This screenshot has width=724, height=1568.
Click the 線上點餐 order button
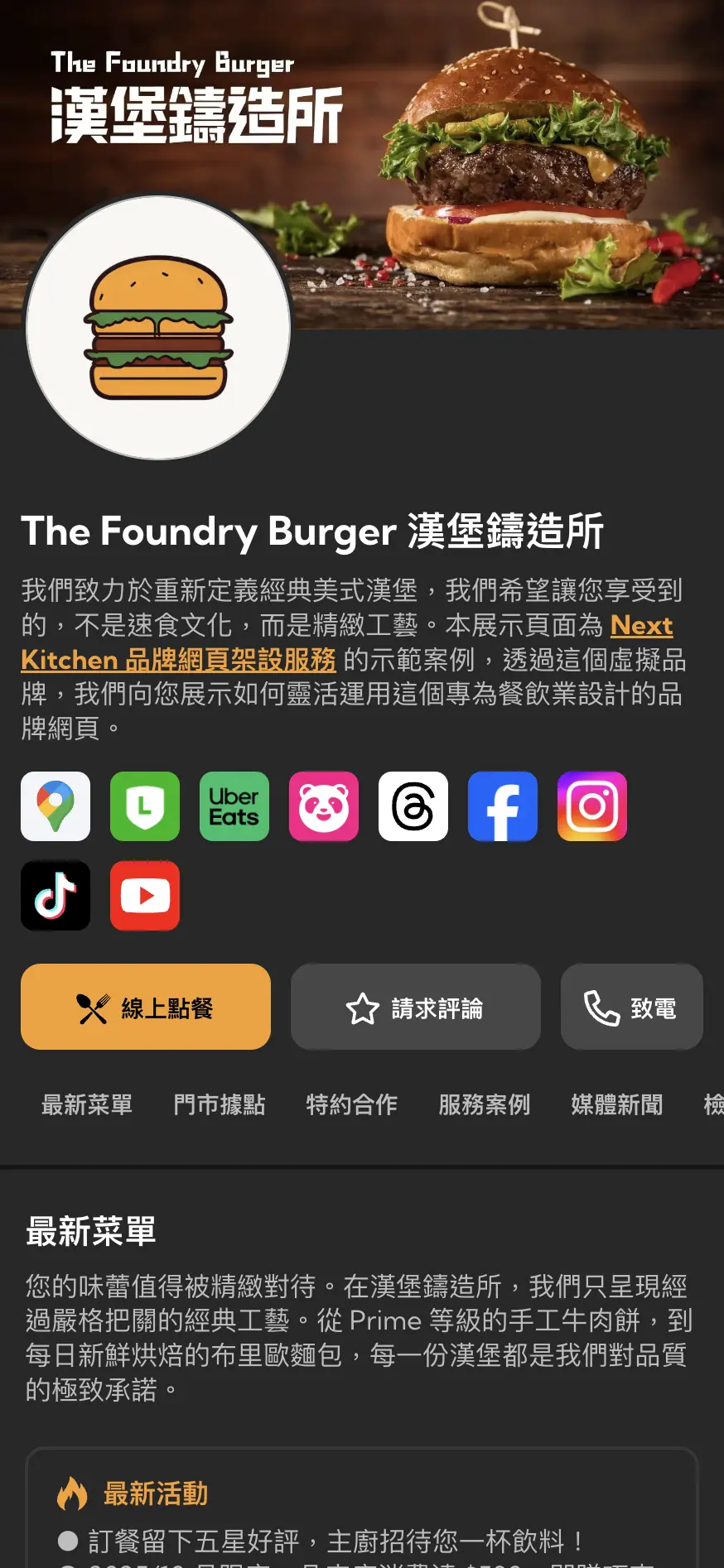145,1007
